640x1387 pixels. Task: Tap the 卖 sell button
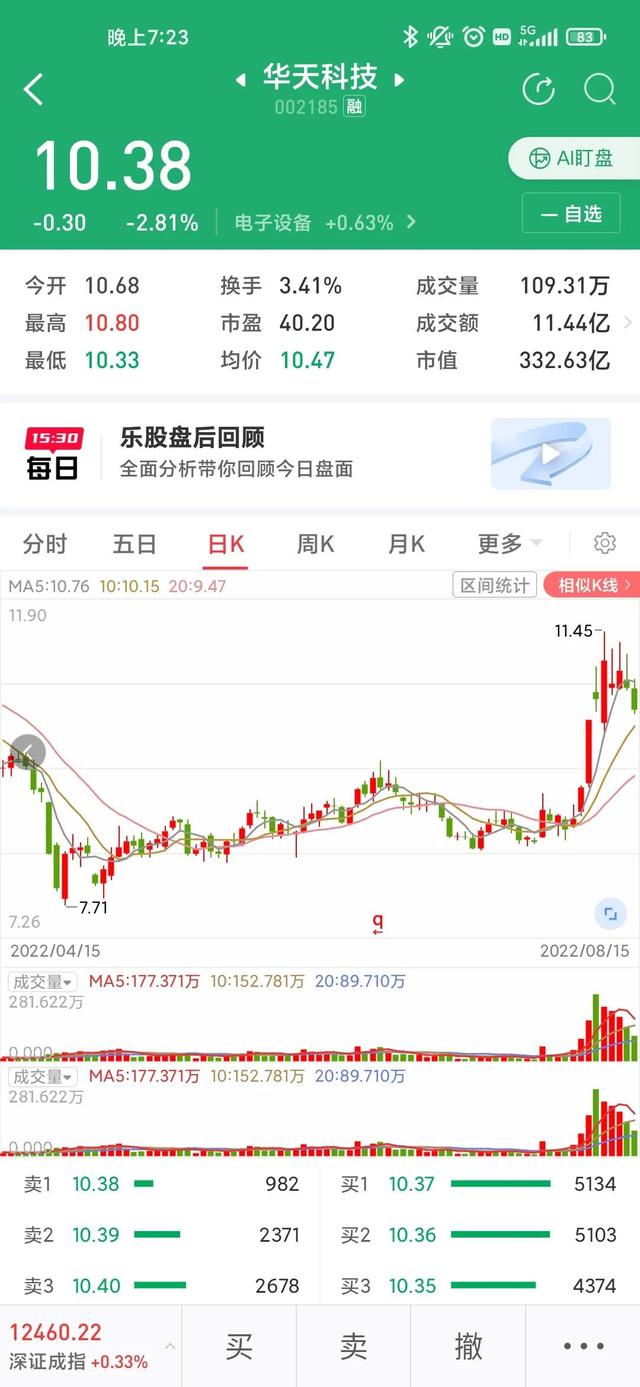(353, 1346)
